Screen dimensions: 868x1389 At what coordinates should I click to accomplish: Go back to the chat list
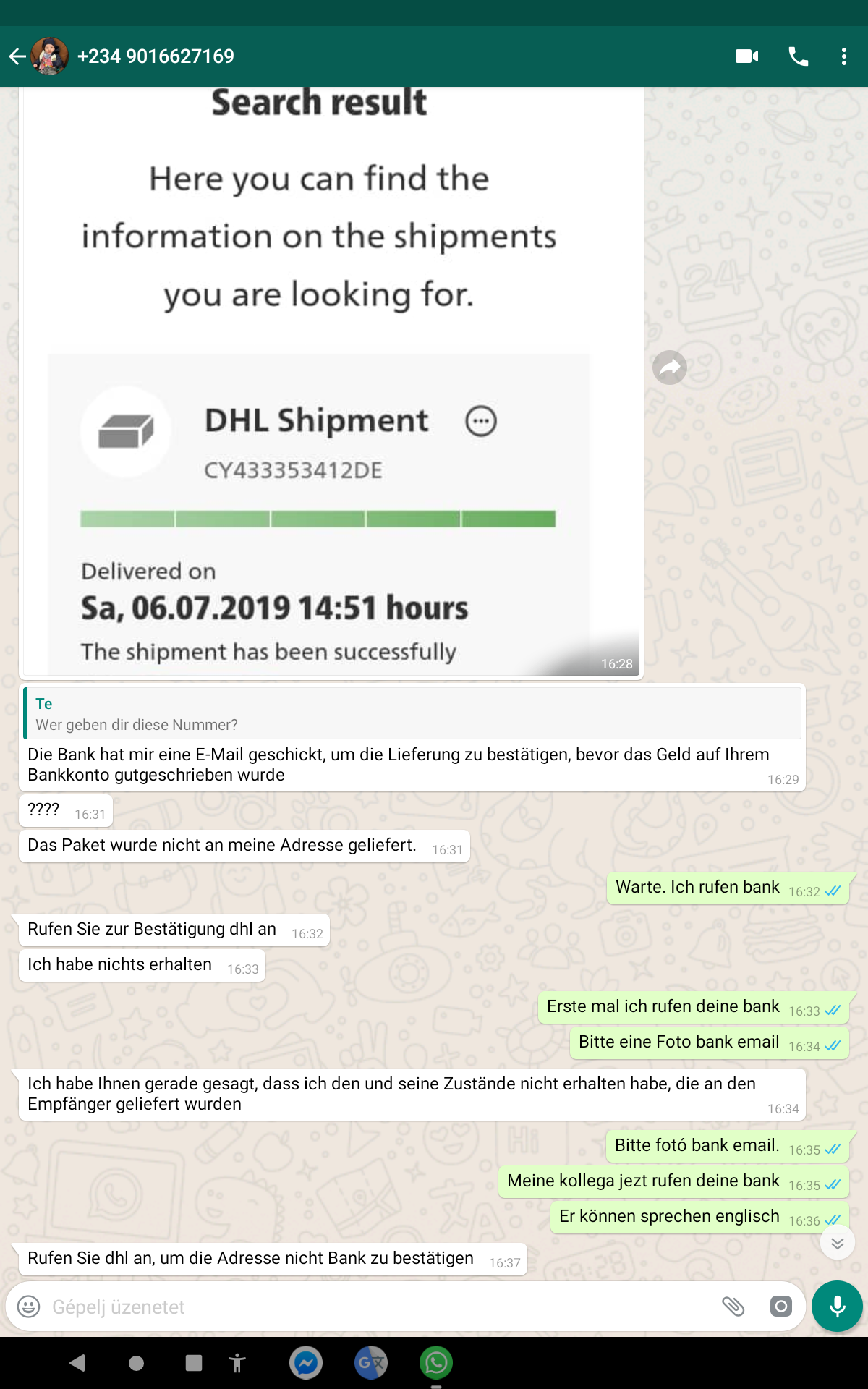pyautogui.click(x=17, y=56)
